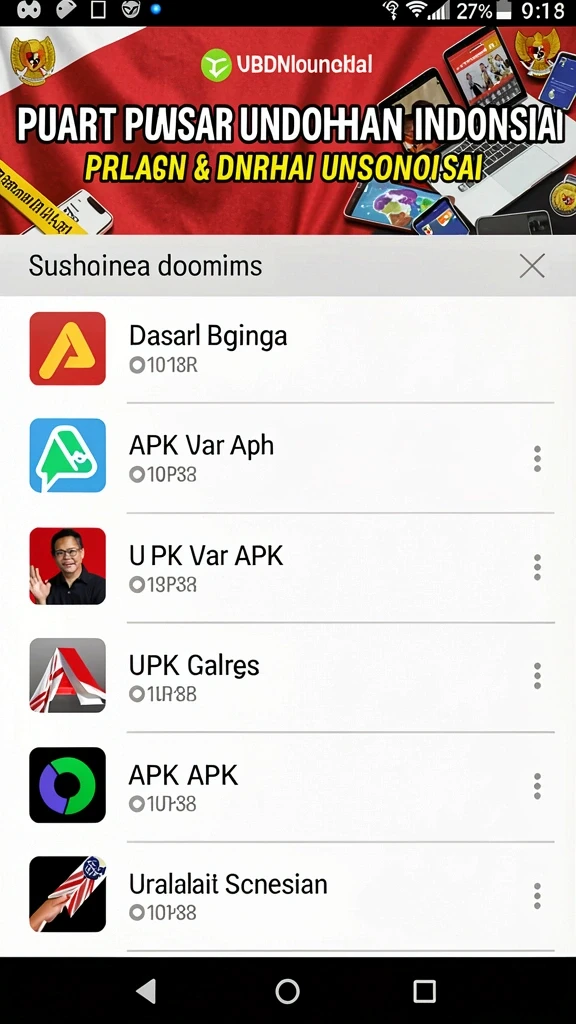Go to the home screen
Image resolution: width=576 pixels, height=1024 pixels.
pyautogui.click(x=287, y=991)
